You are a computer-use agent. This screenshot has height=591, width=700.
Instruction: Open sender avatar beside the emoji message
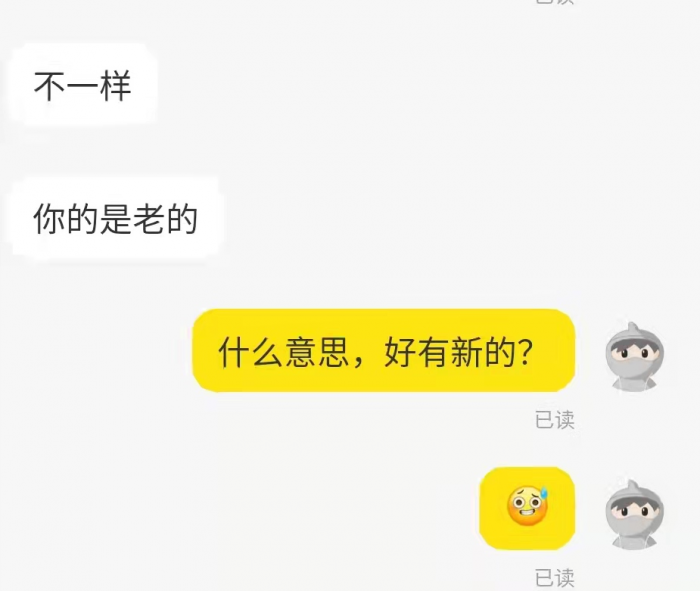[635, 513]
